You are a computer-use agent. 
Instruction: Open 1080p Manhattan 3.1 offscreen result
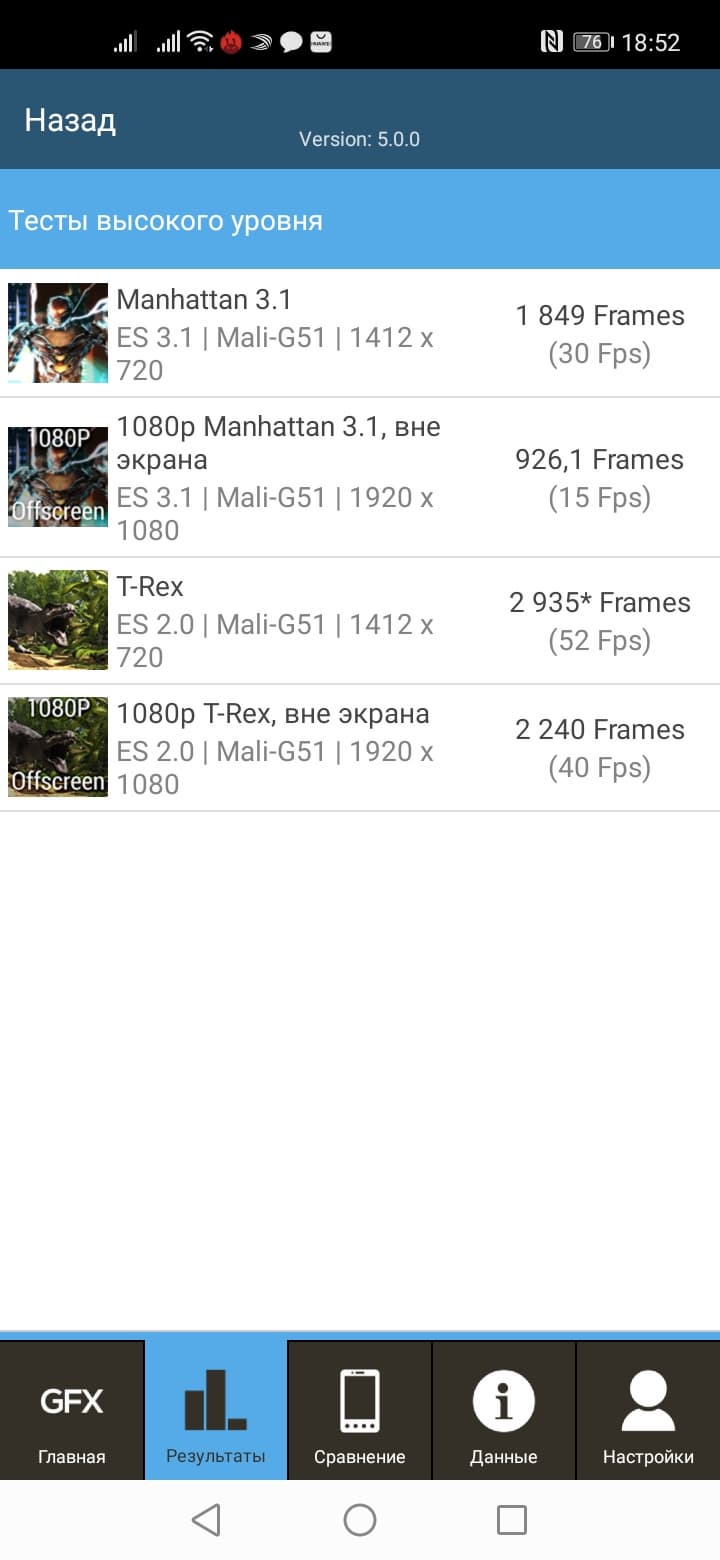coord(360,478)
